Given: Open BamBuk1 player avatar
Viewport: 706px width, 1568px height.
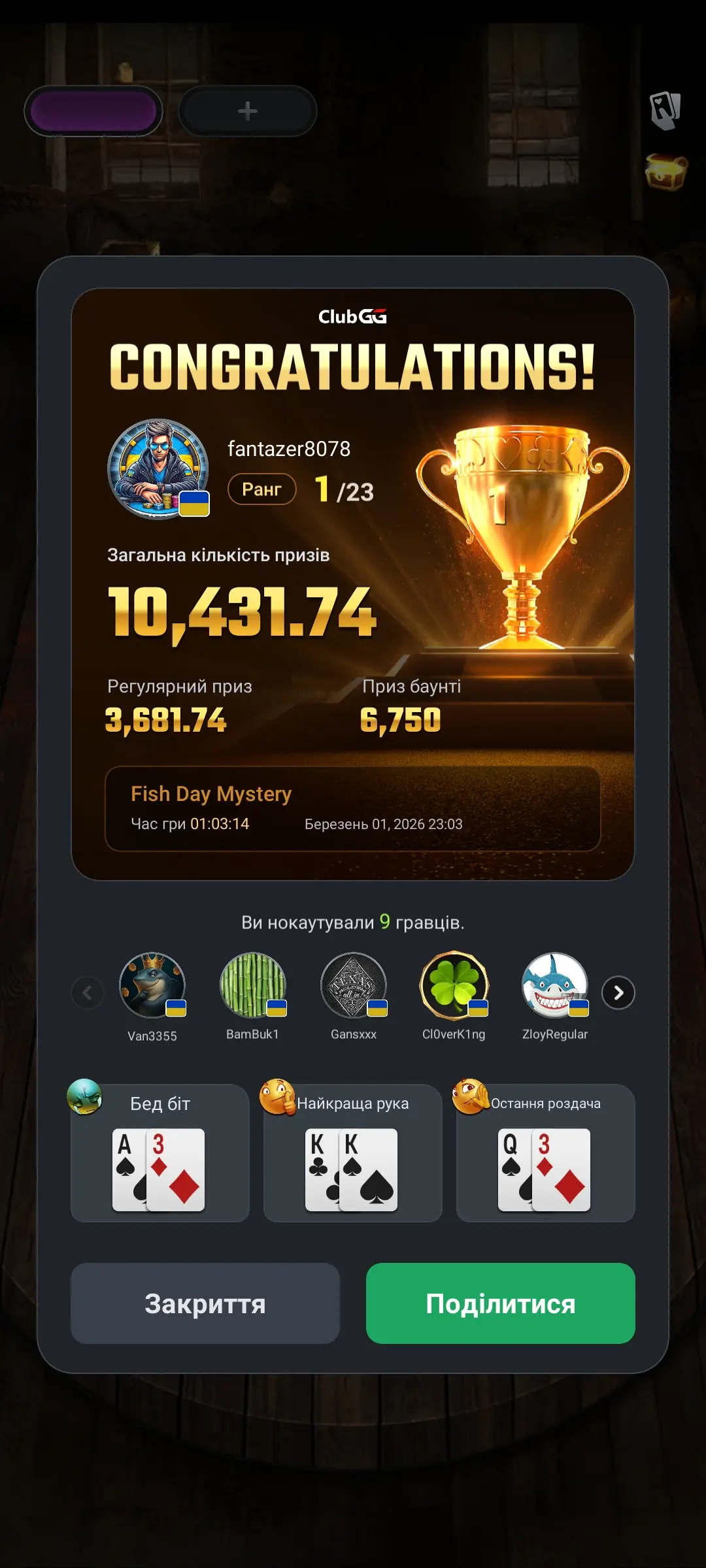Looking at the screenshot, I should click(252, 985).
